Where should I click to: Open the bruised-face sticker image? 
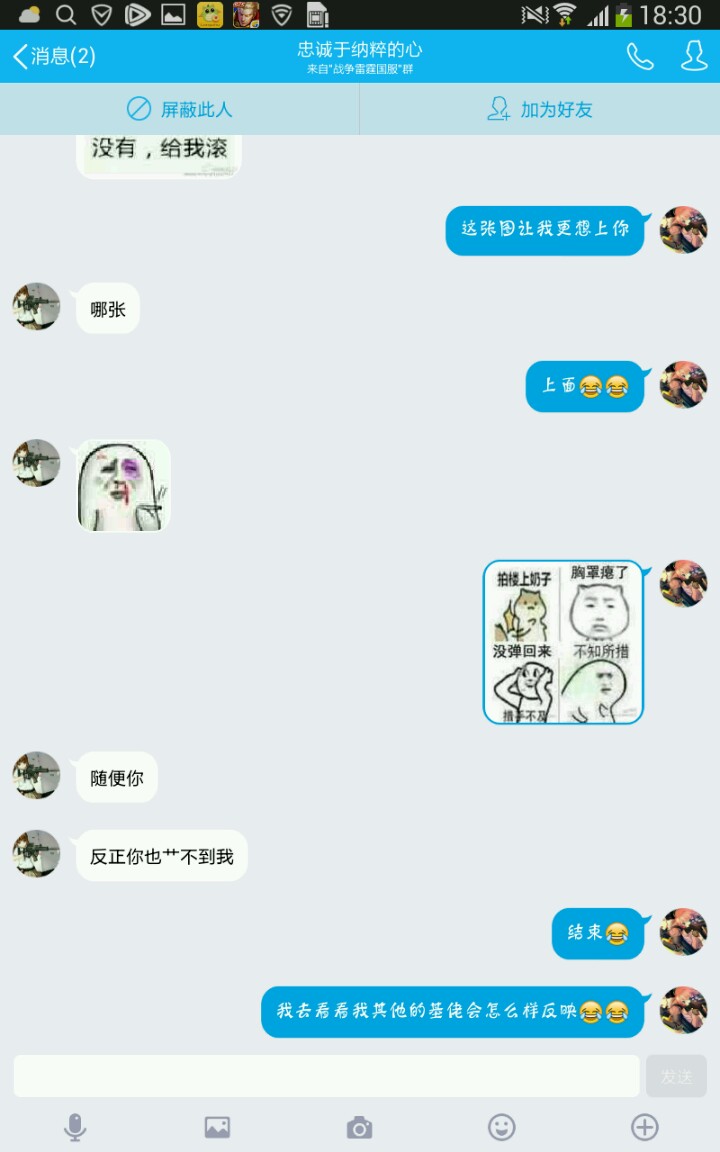click(123, 486)
